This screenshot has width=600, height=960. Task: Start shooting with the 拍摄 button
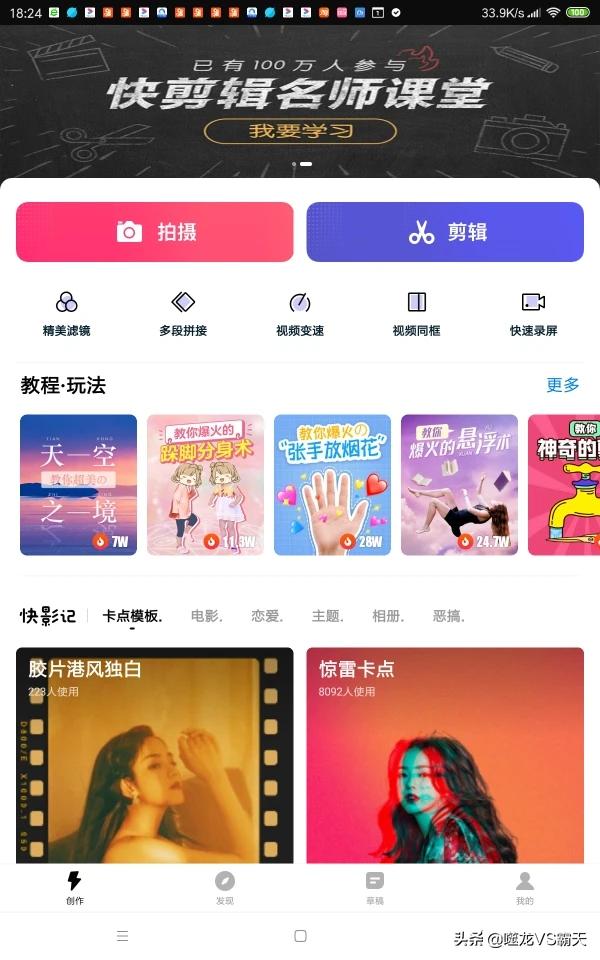tap(155, 232)
